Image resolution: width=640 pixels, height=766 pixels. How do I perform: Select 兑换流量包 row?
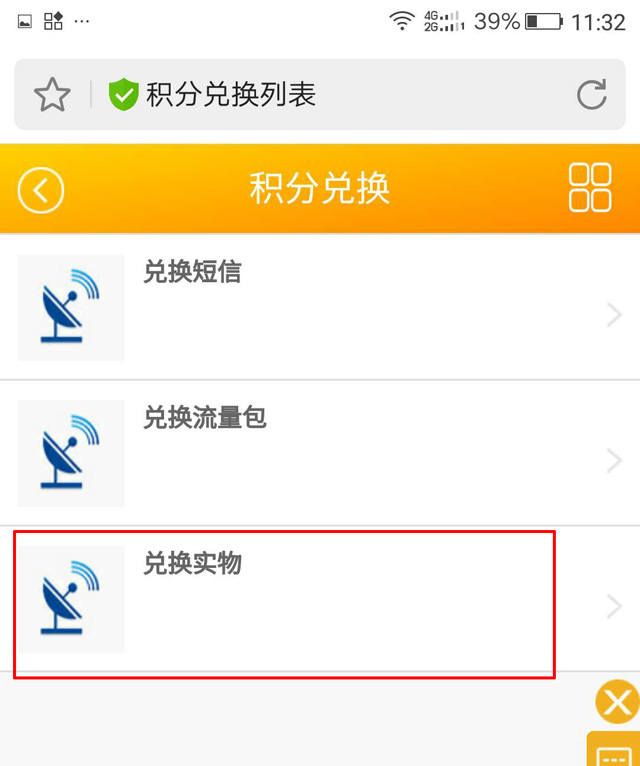pyautogui.click(x=320, y=453)
